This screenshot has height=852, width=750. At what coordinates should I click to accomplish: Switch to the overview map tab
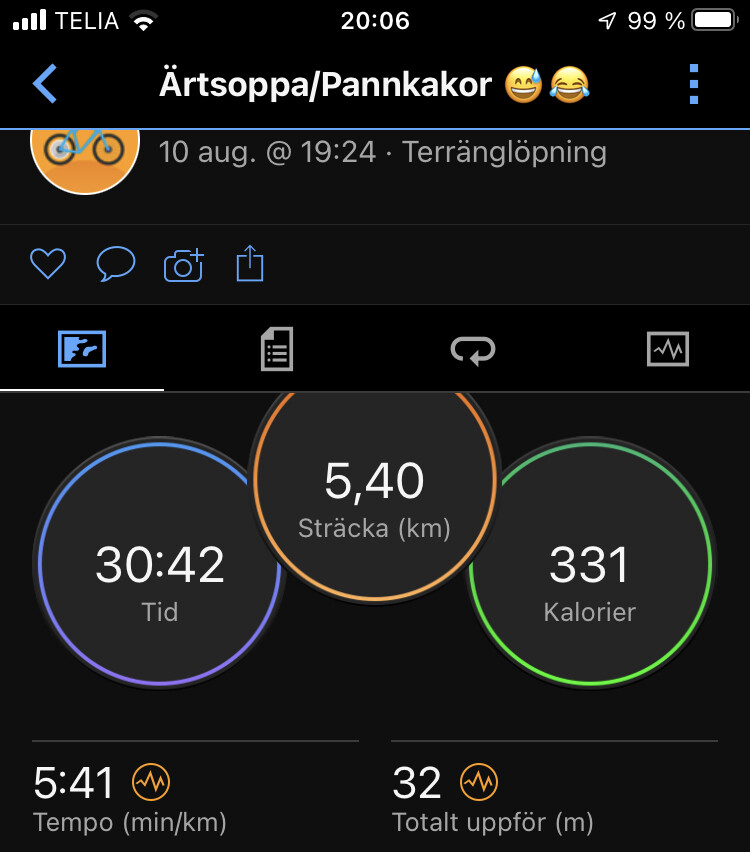click(x=82, y=350)
